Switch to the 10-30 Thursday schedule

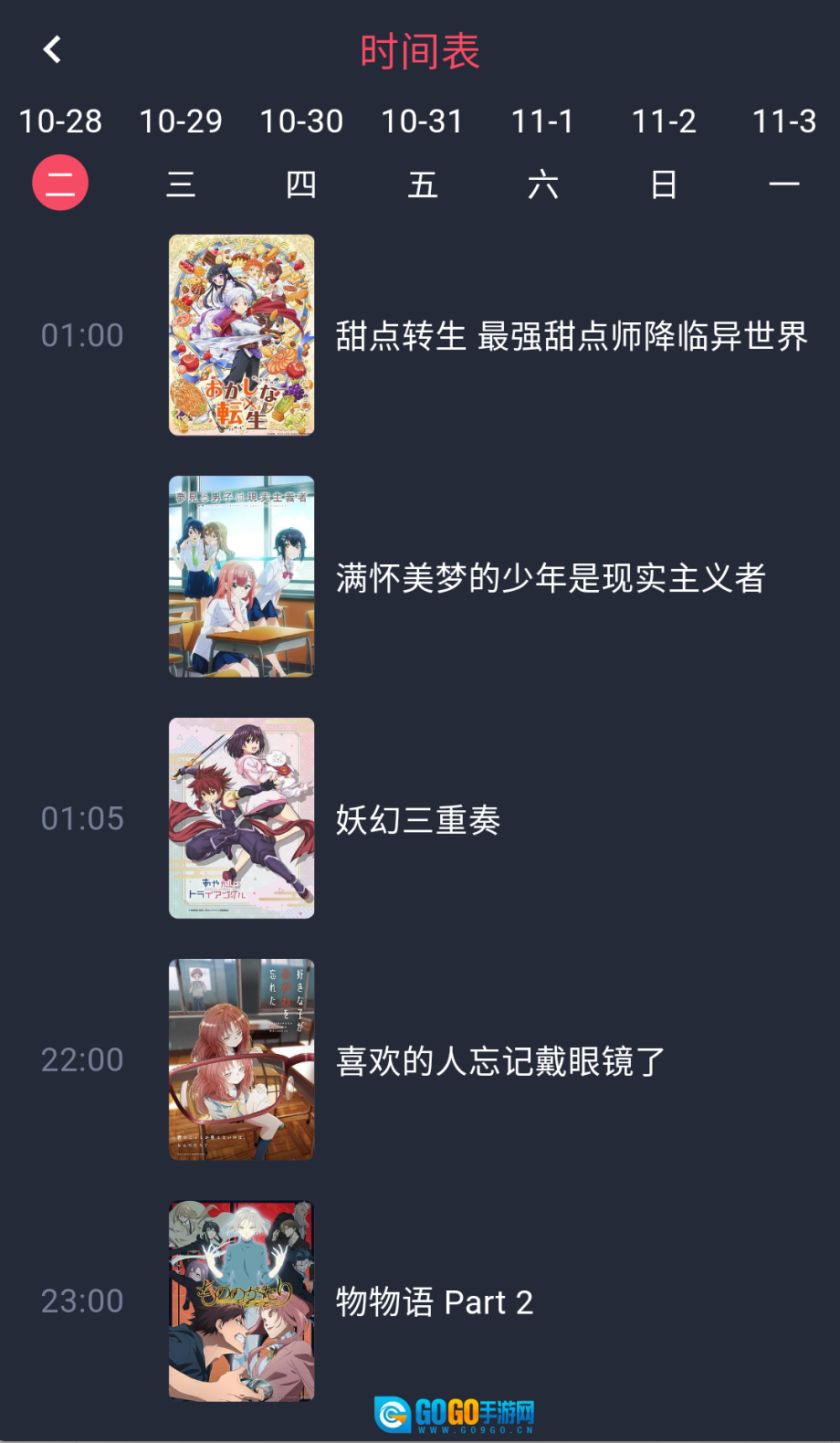point(301,153)
